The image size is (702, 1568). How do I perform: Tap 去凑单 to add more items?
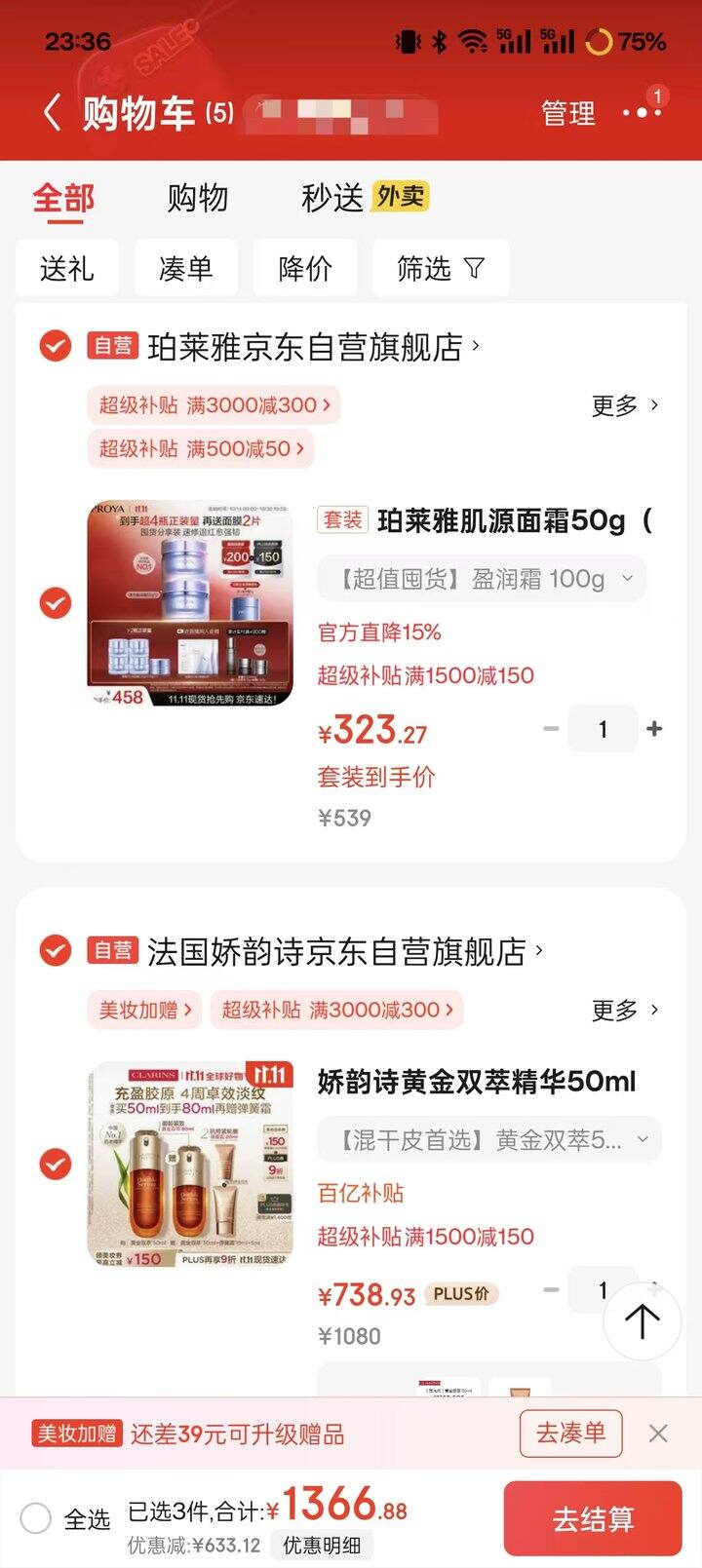[x=570, y=1434]
